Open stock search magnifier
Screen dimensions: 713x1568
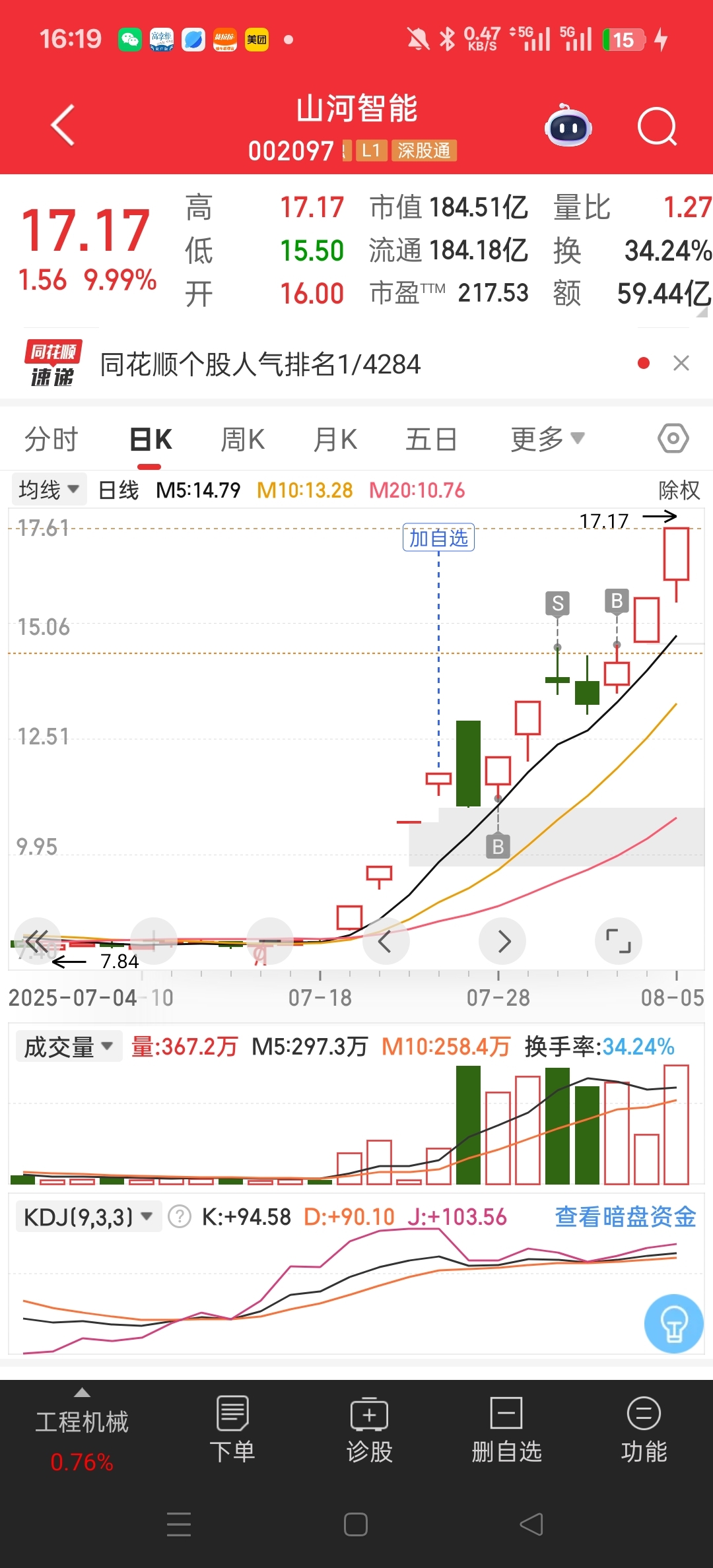tap(658, 126)
